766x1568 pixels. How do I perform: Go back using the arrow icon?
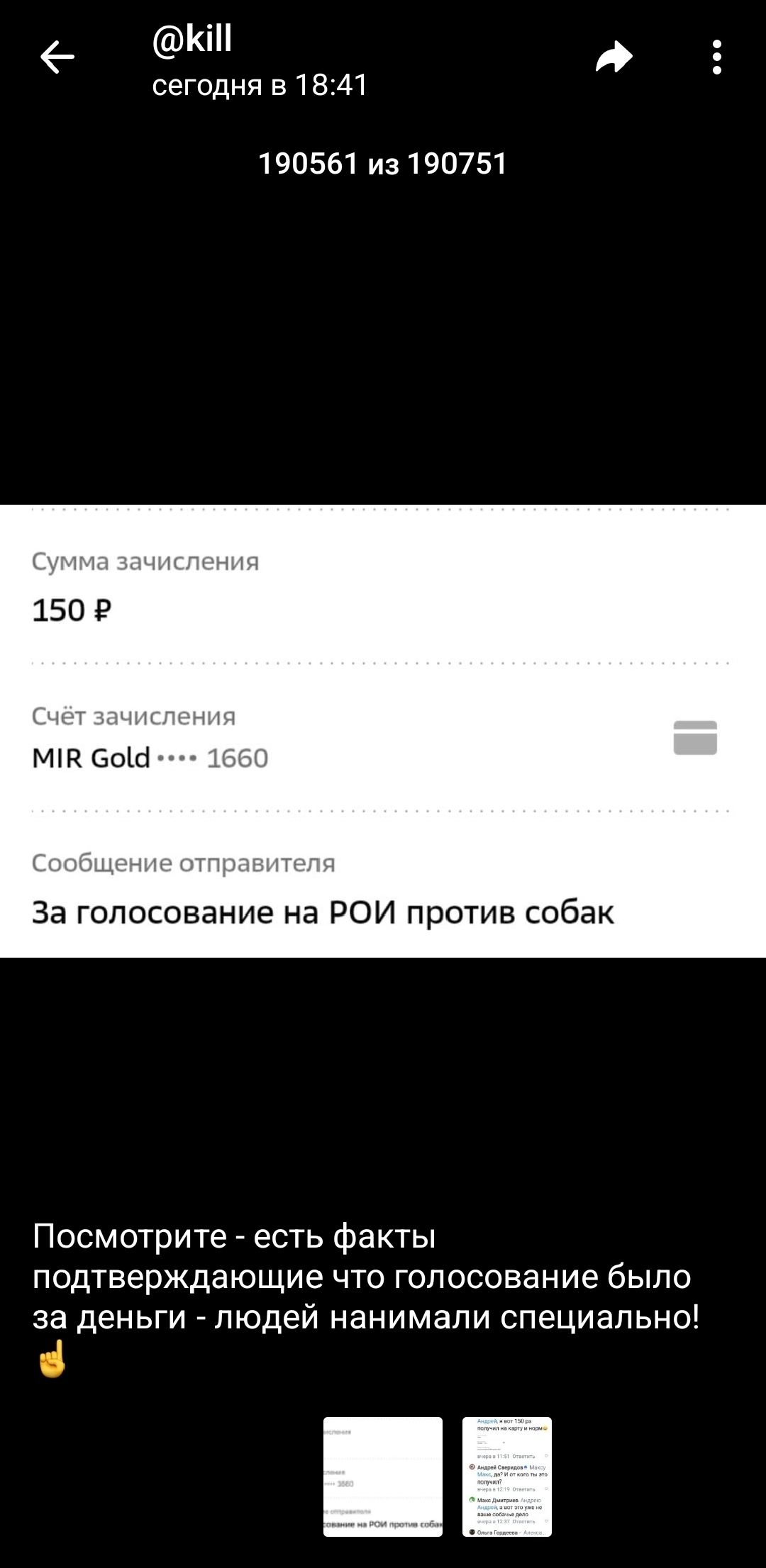click(x=57, y=58)
